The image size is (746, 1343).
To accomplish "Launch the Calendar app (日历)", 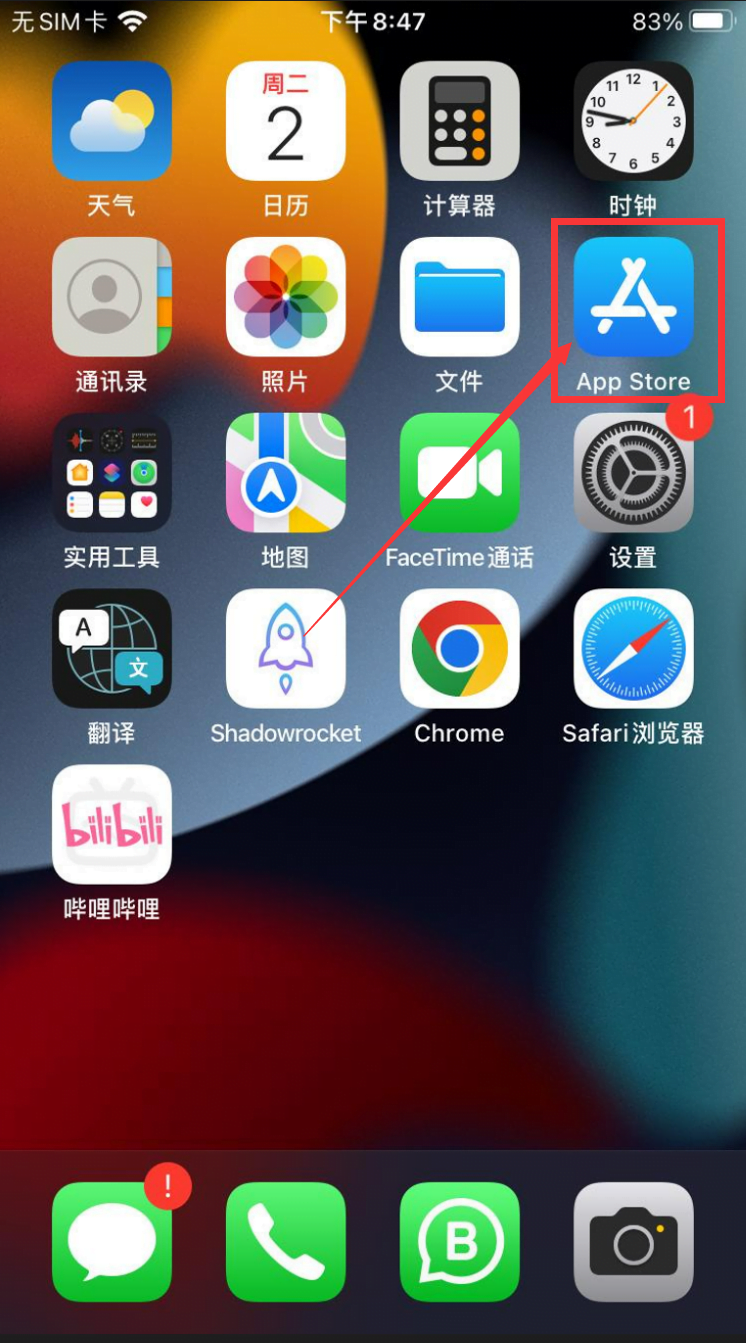I will (285, 120).
